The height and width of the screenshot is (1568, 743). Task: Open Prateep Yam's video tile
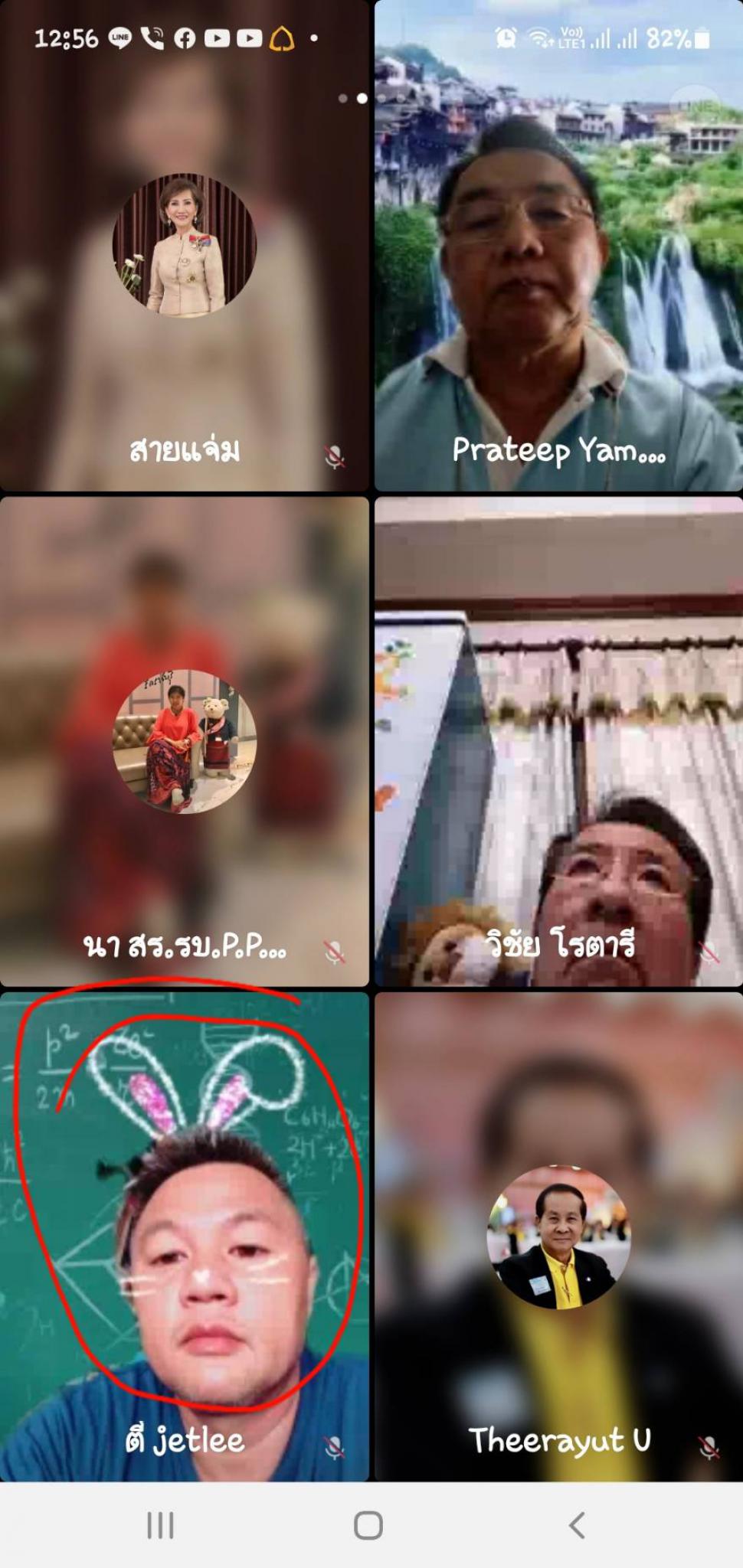click(558, 245)
